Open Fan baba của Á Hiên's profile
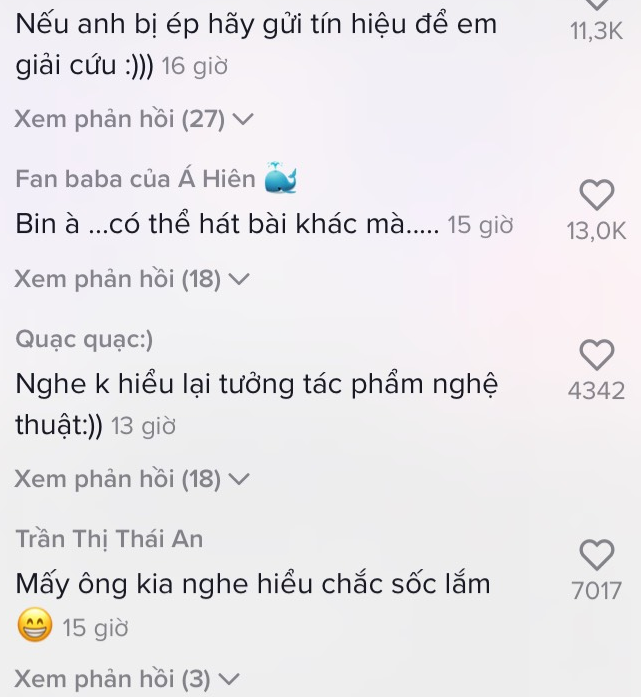 click(136, 180)
